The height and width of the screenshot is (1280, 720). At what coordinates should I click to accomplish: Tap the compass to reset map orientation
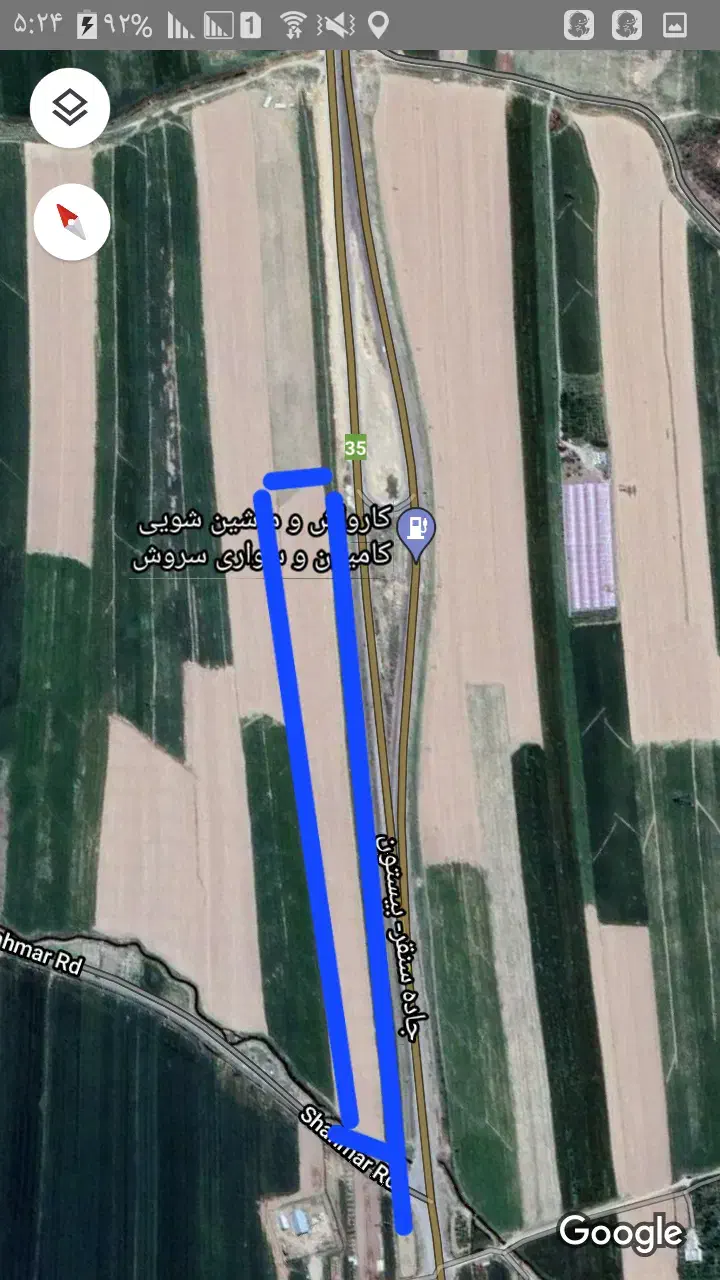coord(71,222)
